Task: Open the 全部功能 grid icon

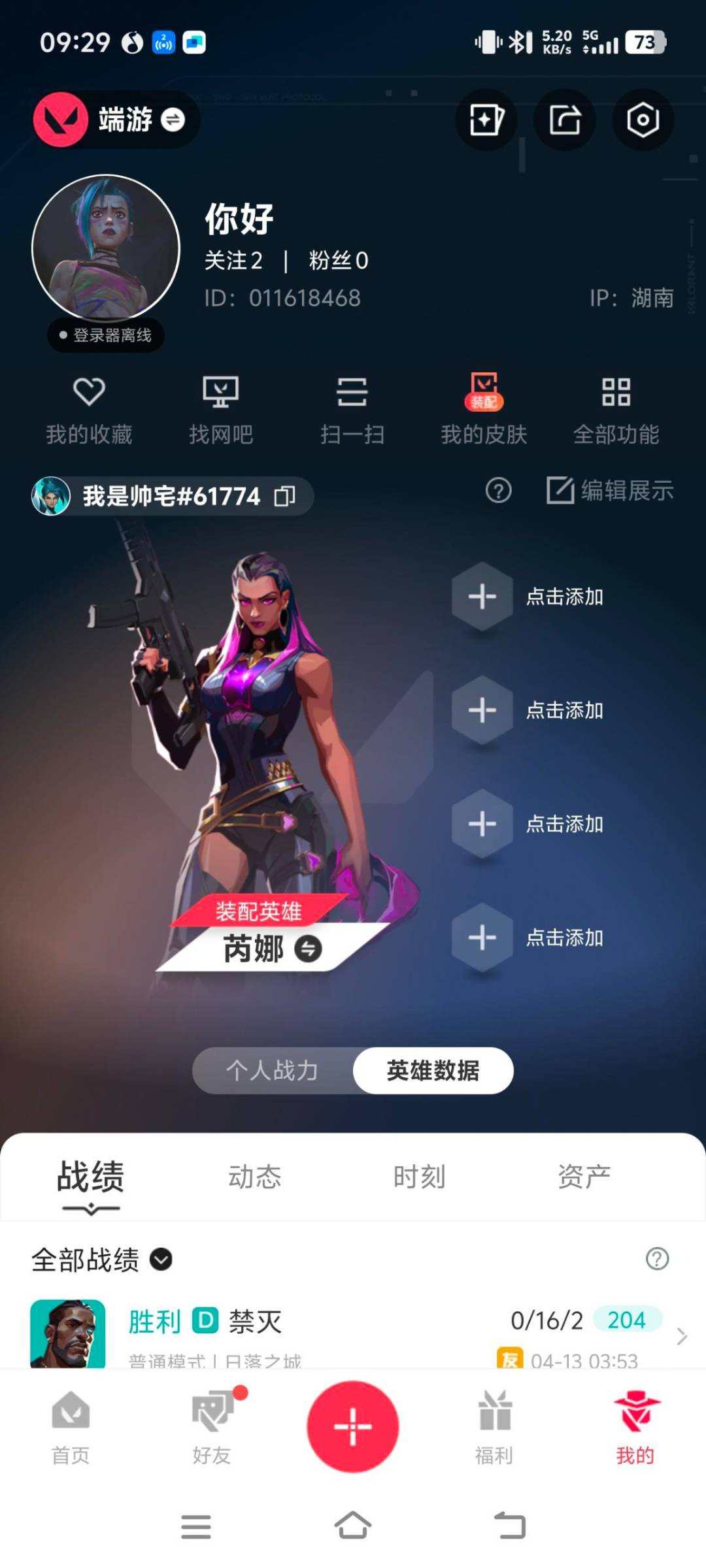Action: [x=616, y=405]
